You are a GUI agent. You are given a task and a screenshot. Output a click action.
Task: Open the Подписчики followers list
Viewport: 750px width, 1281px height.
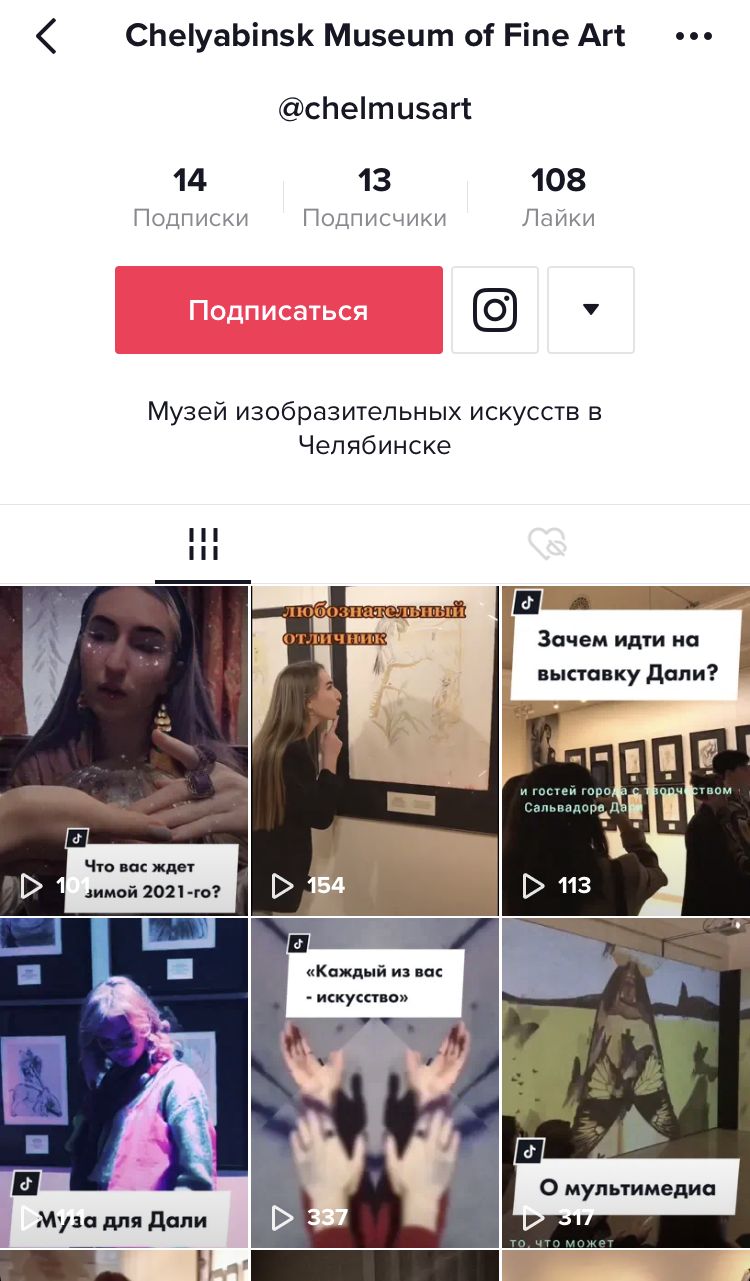[x=375, y=198]
